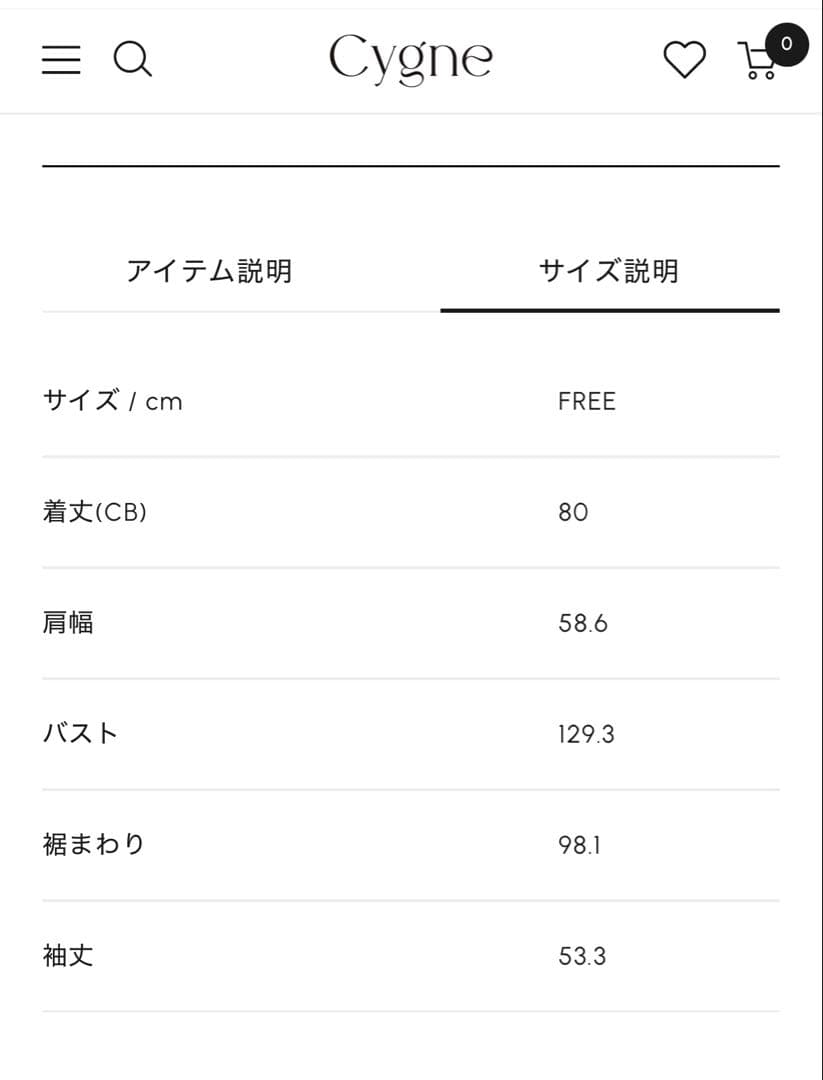Image resolution: width=823 pixels, height=1080 pixels.
Task: Select the Cygne logo to go home
Action: pos(411,58)
